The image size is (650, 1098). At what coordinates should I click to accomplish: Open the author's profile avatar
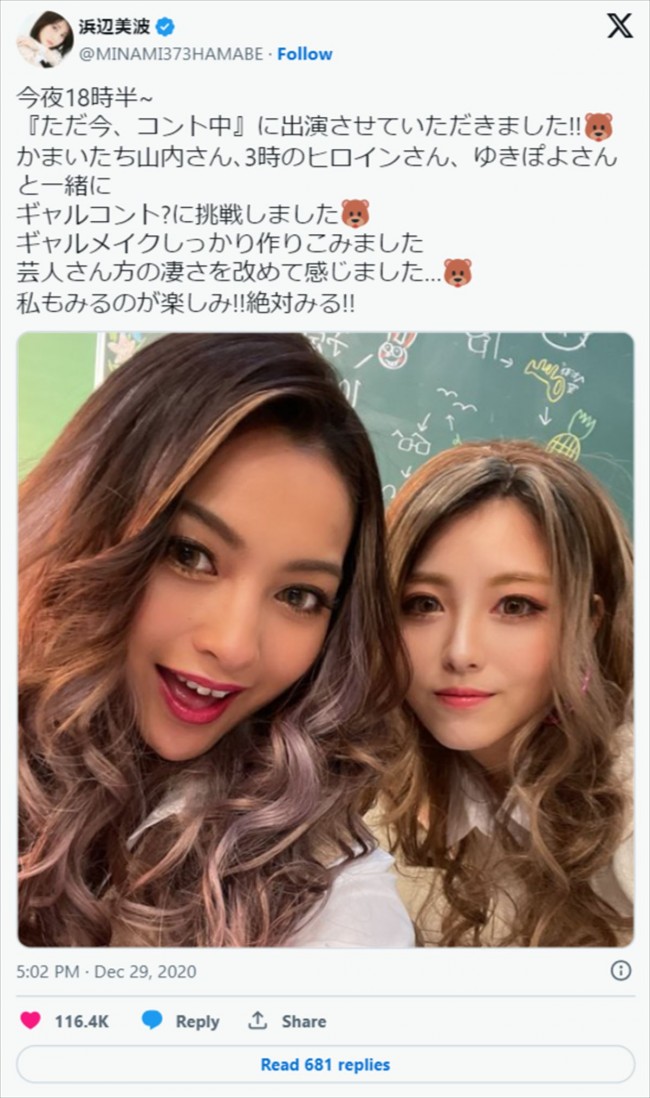click(42, 41)
